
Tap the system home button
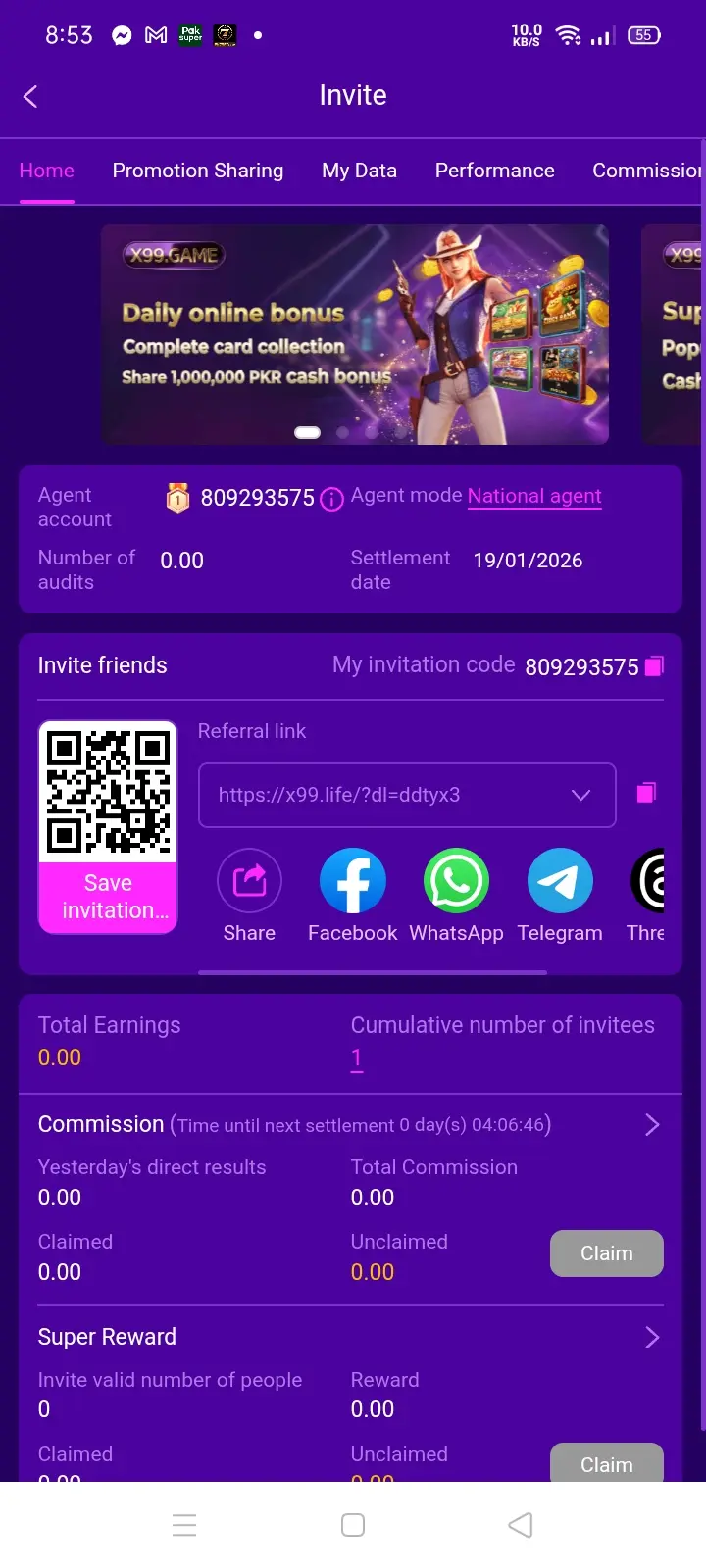(x=353, y=1525)
